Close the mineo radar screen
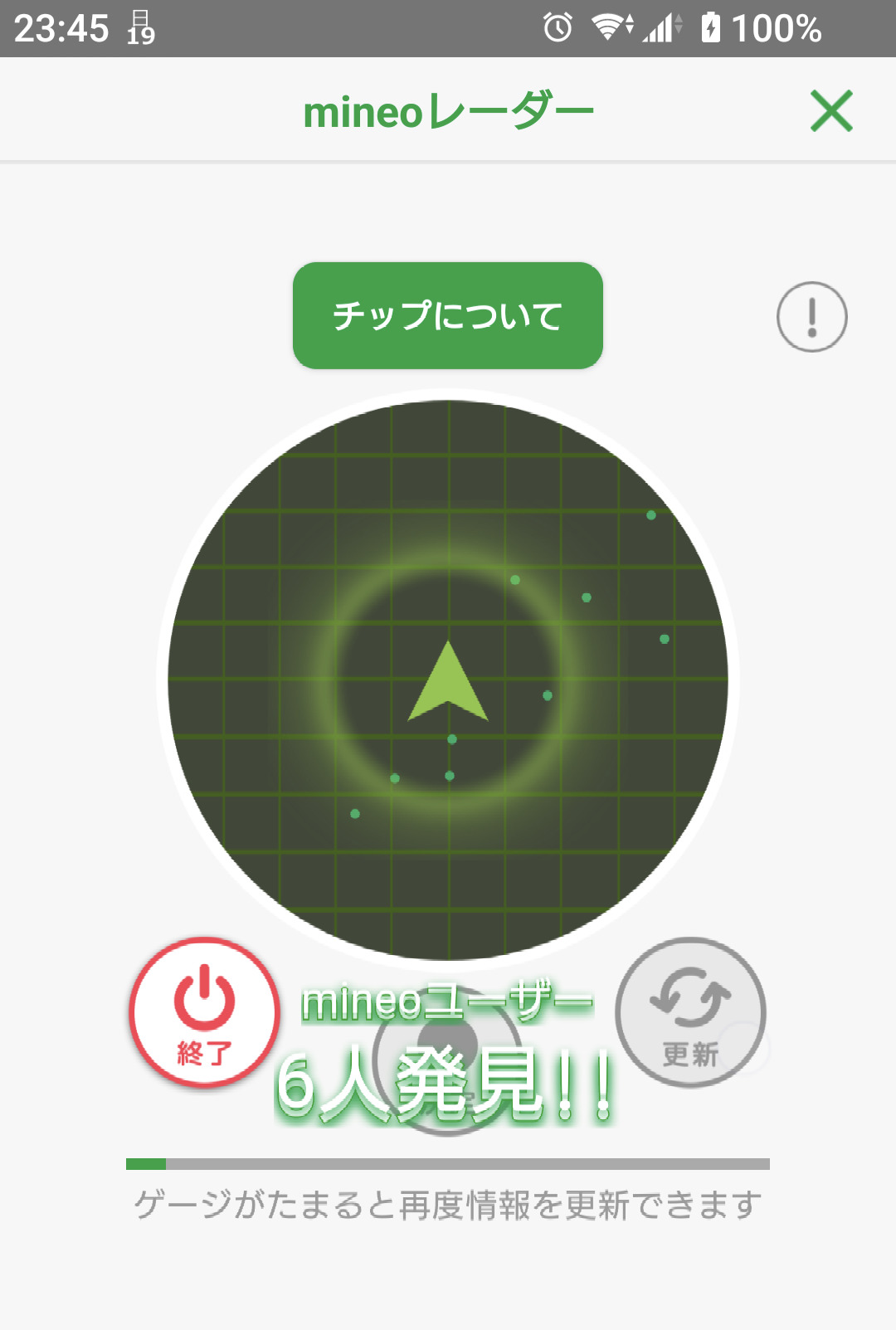Screen dimensions: 896x1330 (831, 111)
